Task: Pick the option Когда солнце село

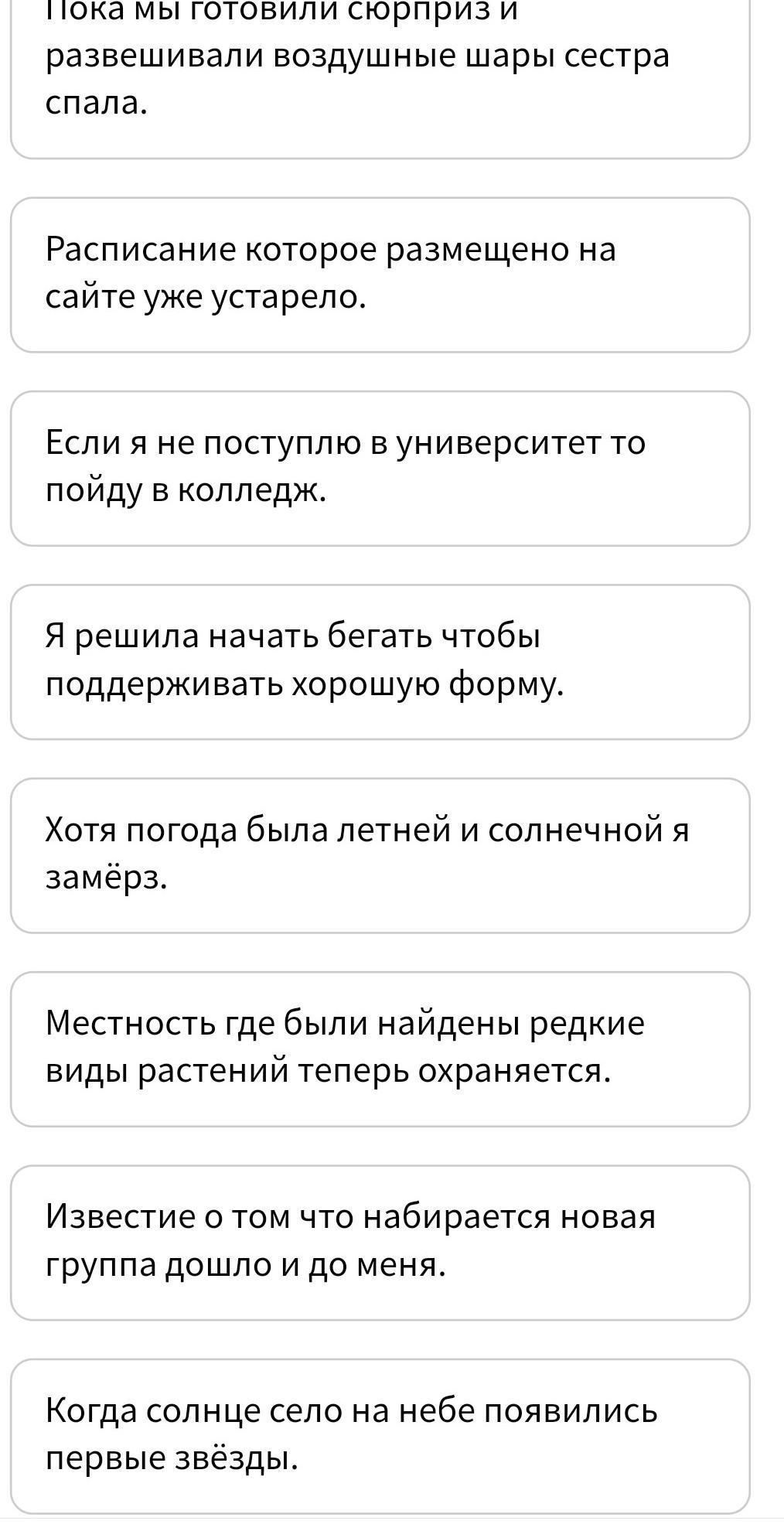Action: point(380,1436)
